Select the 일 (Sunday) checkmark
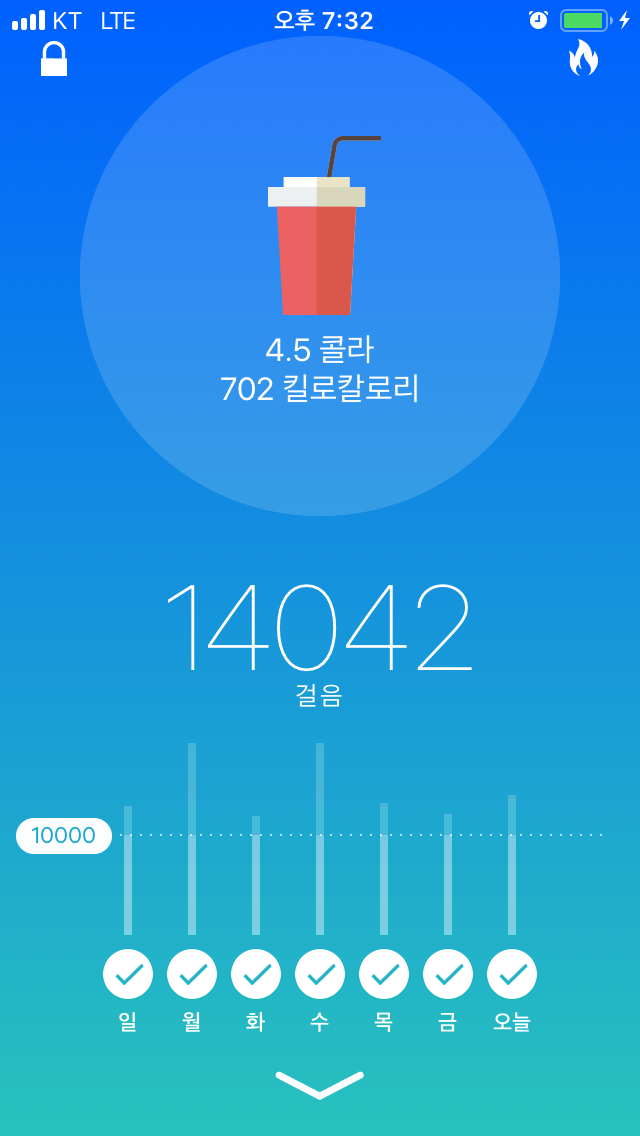The image size is (640, 1136). 128,974
